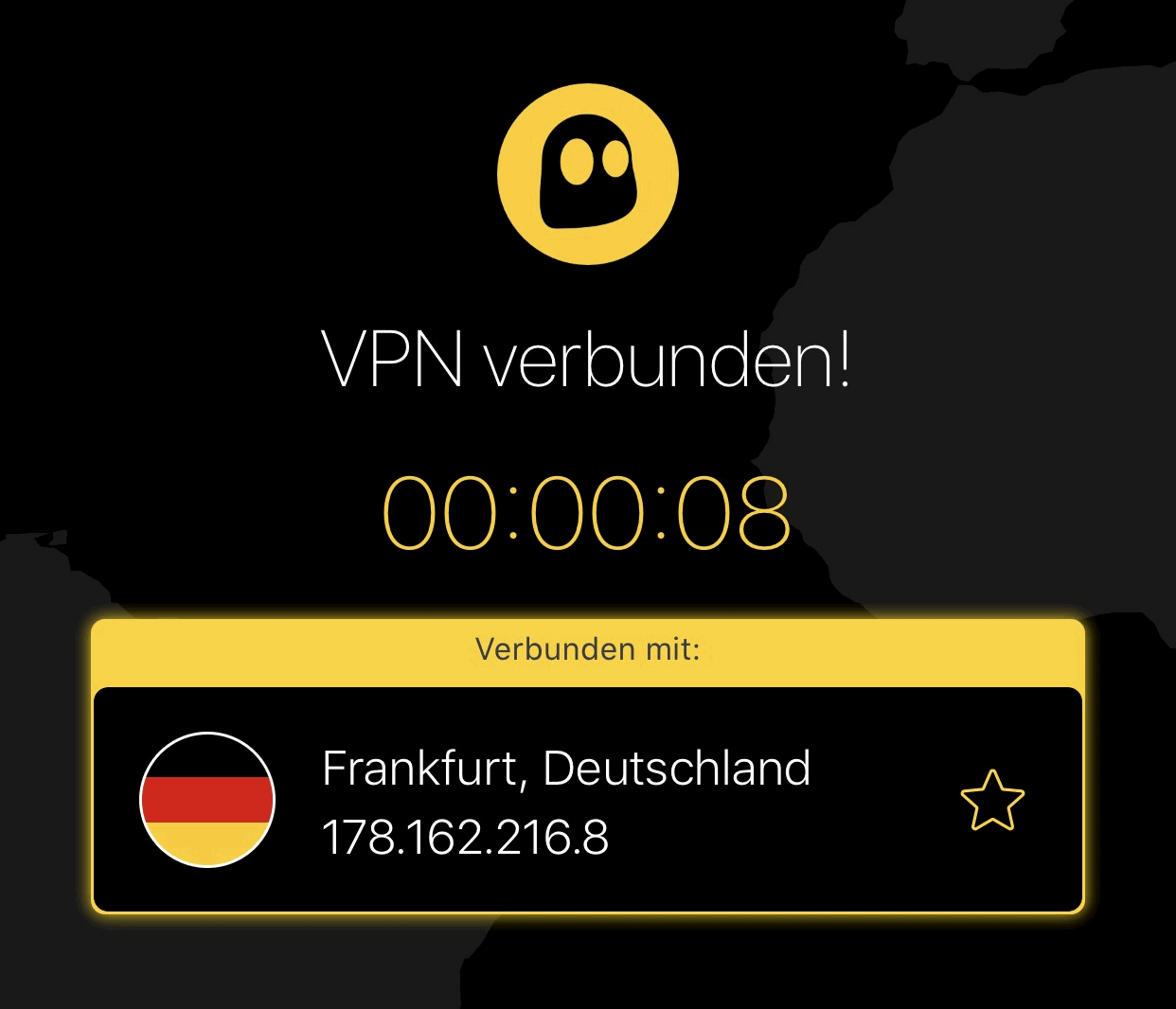Open the Frankfurt, Deutschland server row
1176x1009 pixels.
tap(566, 801)
